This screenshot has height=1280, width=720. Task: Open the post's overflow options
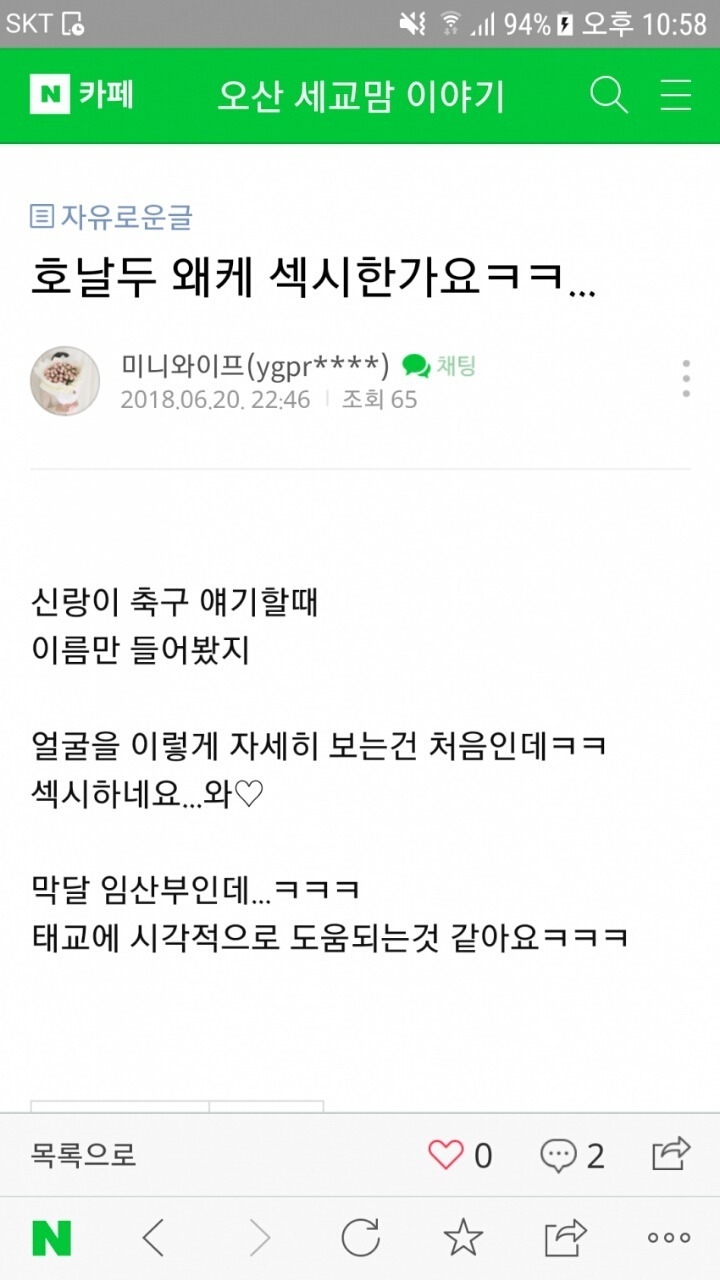(686, 379)
